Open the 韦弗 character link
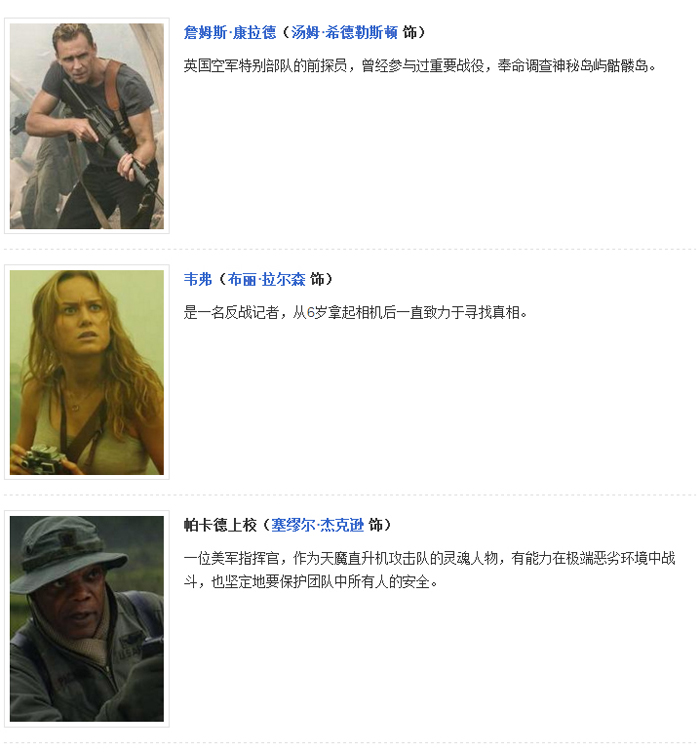The image size is (700, 752). pos(198,279)
